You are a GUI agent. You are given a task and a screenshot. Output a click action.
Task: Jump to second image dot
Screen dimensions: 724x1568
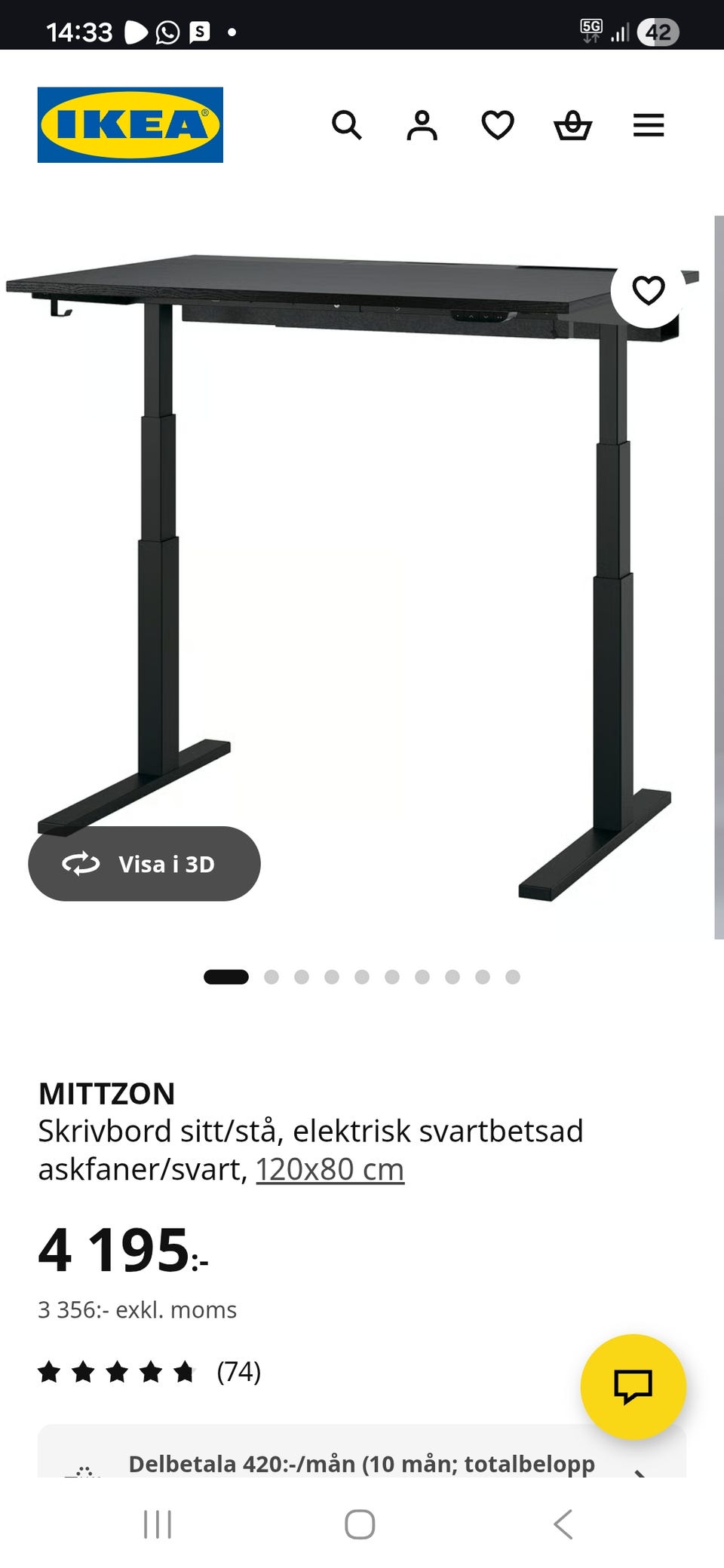click(x=271, y=977)
